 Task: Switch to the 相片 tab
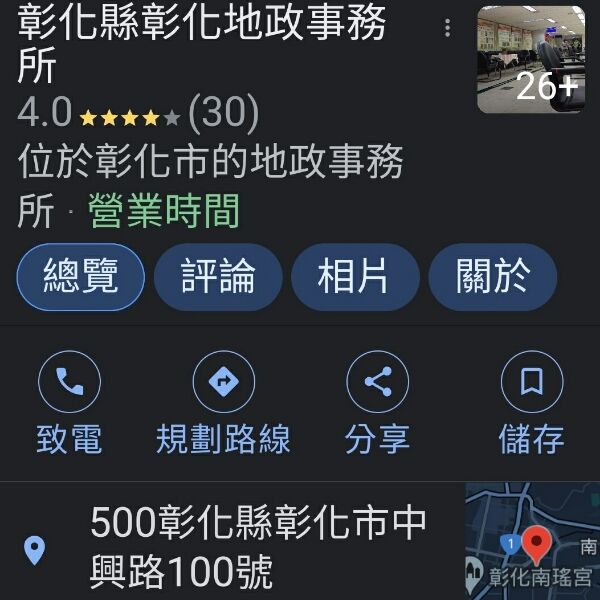(x=354, y=277)
